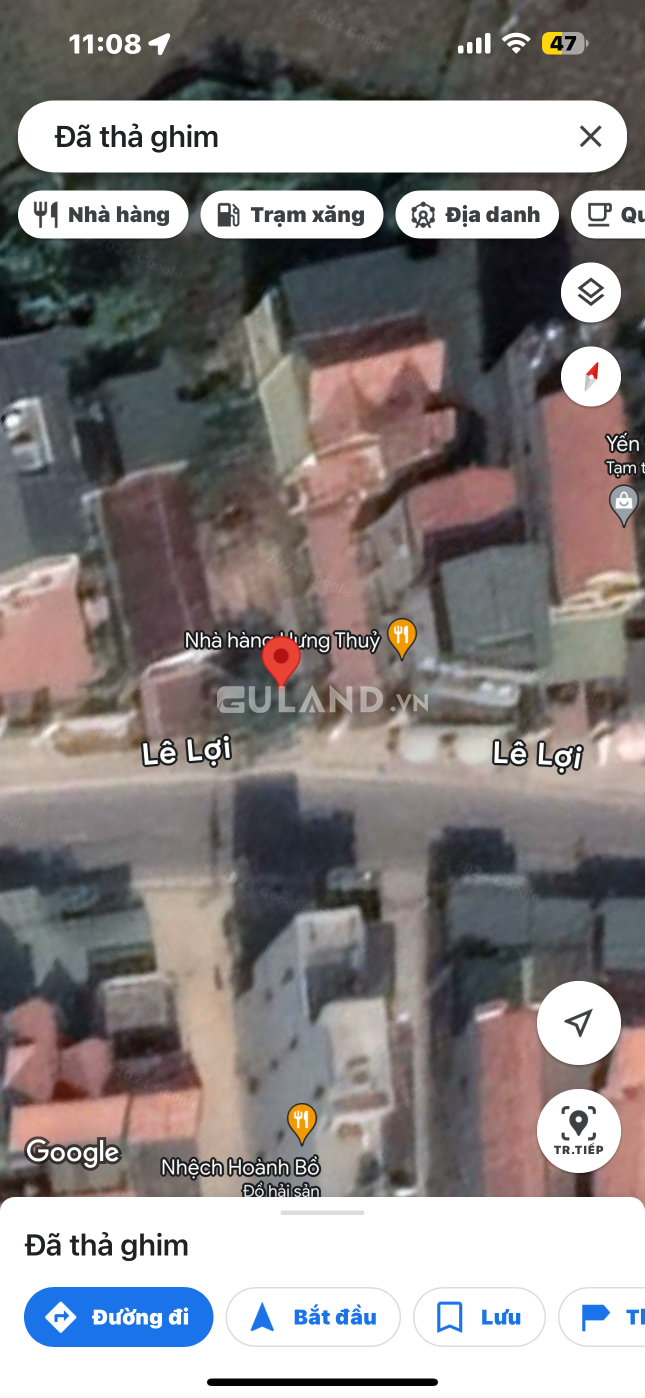Expand the dropped pin bottom sheet handle
The width and height of the screenshot is (645, 1398).
(322, 1213)
